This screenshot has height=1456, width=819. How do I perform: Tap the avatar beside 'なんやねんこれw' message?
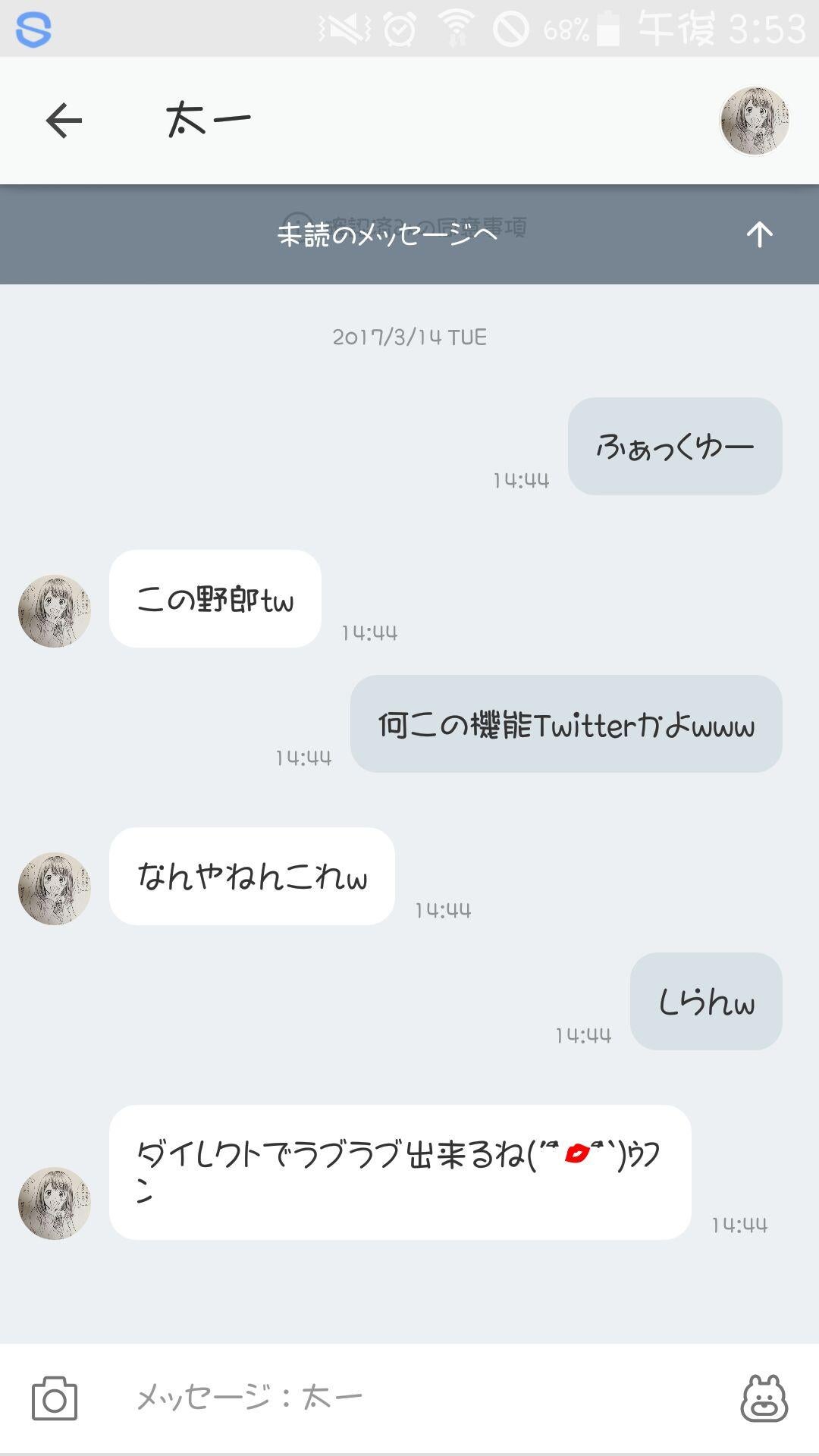coord(54,887)
